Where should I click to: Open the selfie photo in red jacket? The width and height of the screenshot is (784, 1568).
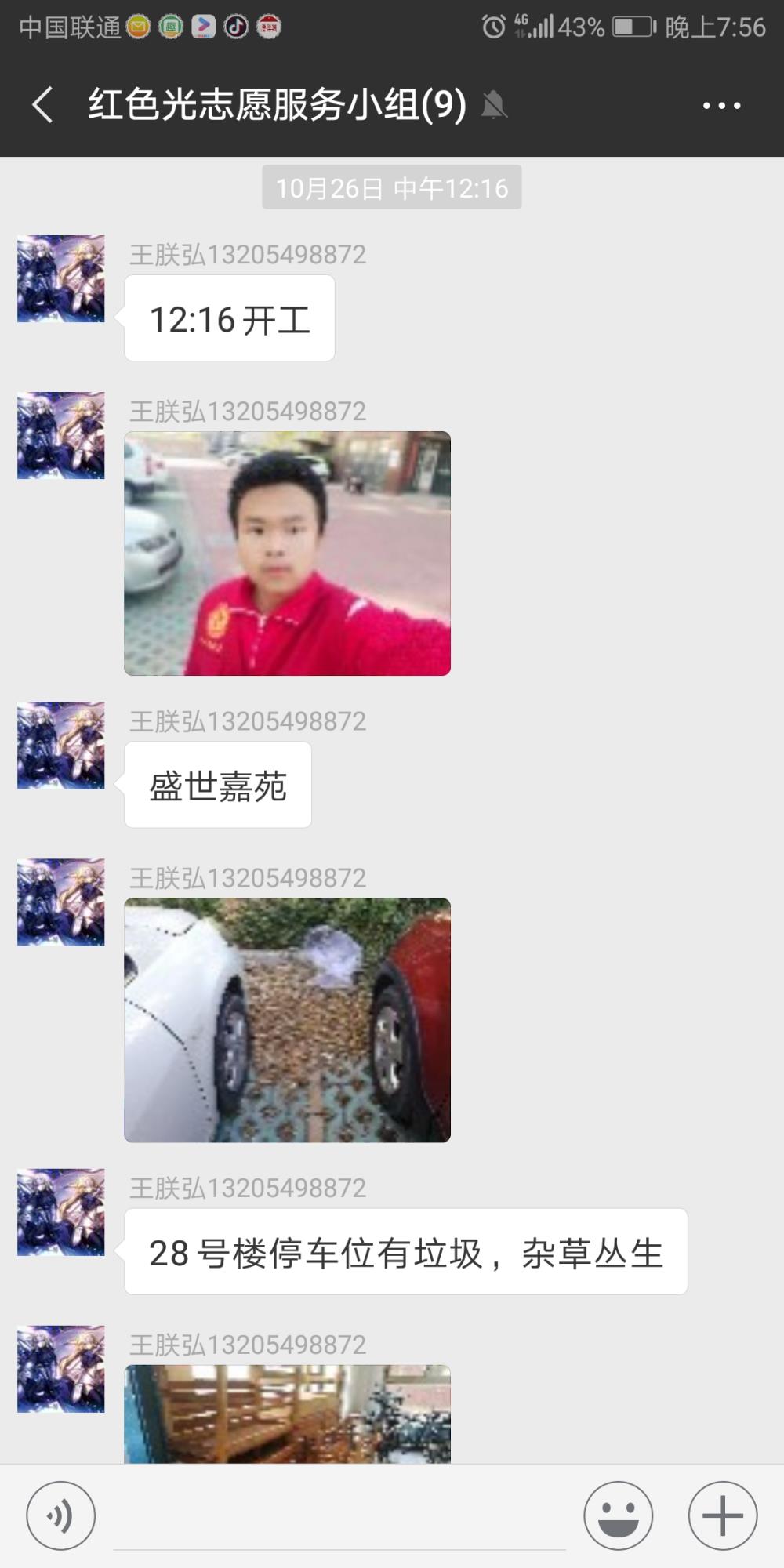tap(287, 554)
